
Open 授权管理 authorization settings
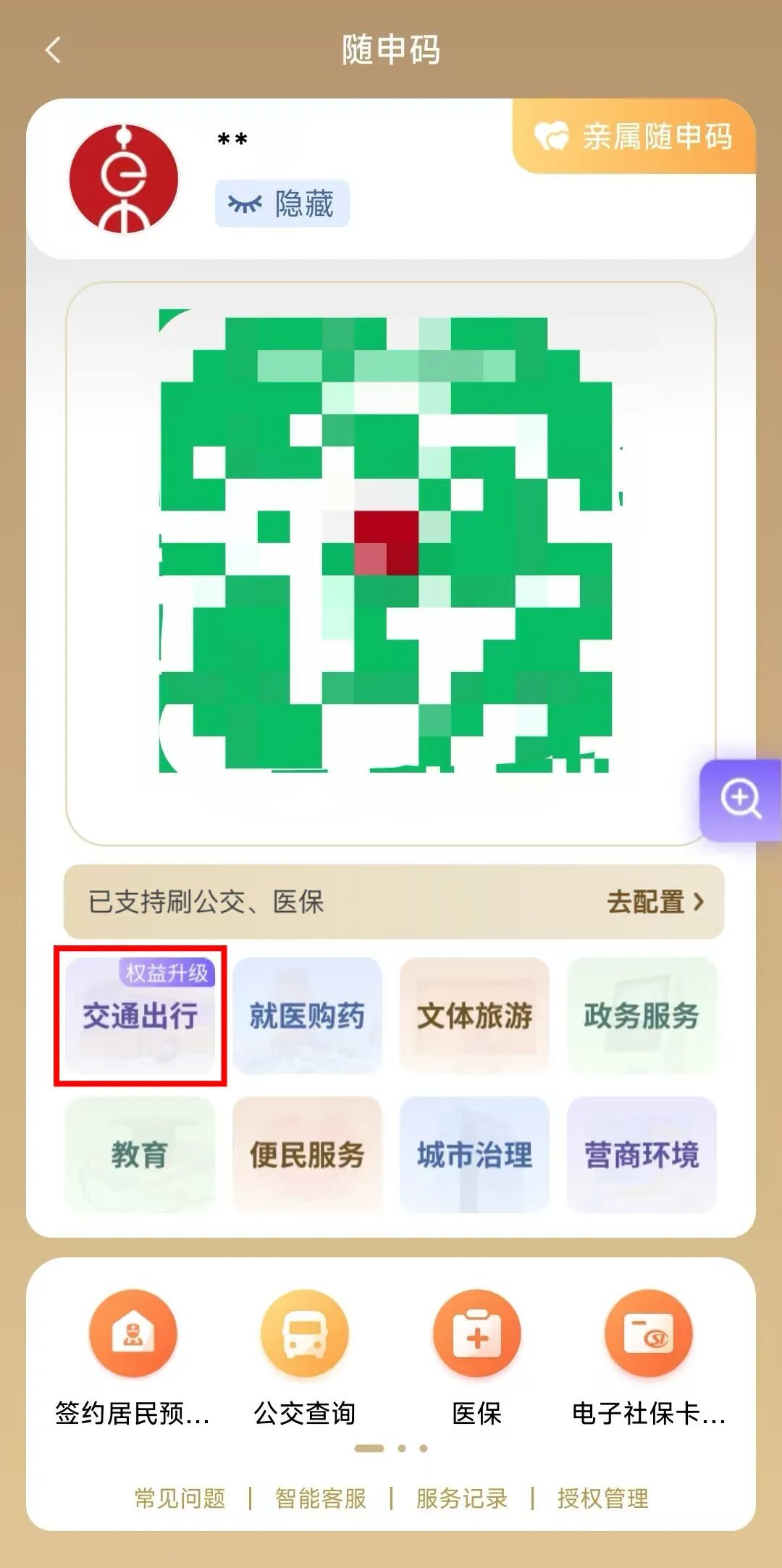point(603,1498)
